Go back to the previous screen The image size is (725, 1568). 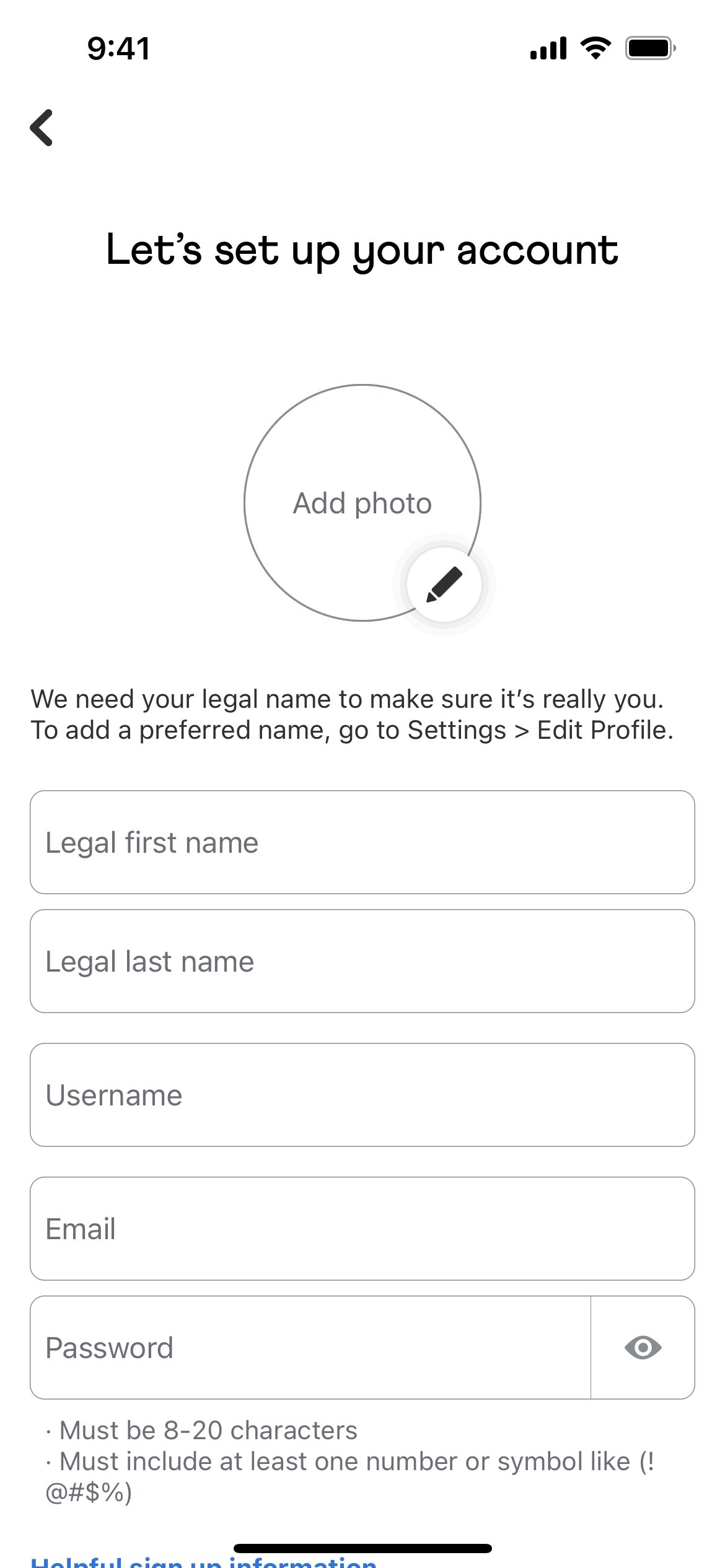(42, 128)
